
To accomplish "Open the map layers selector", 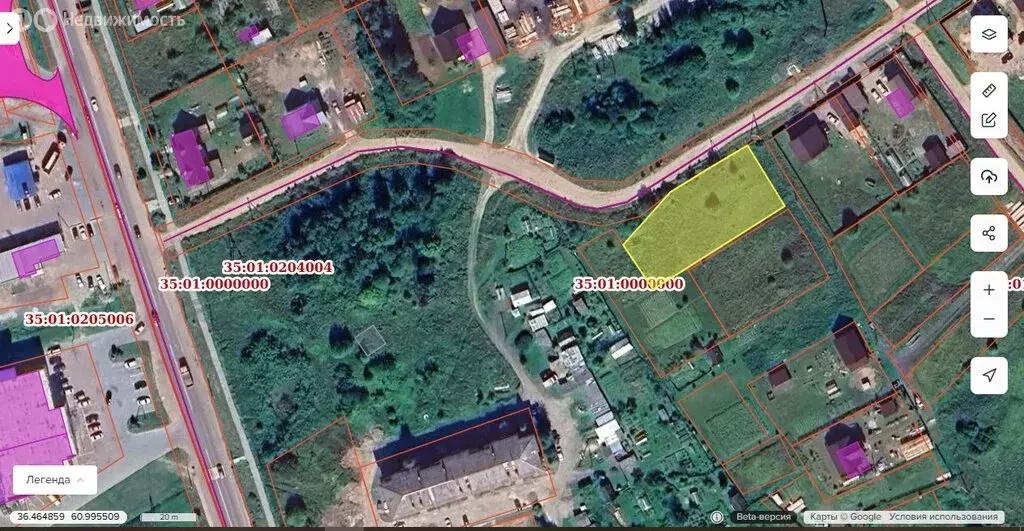I will point(988,34).
